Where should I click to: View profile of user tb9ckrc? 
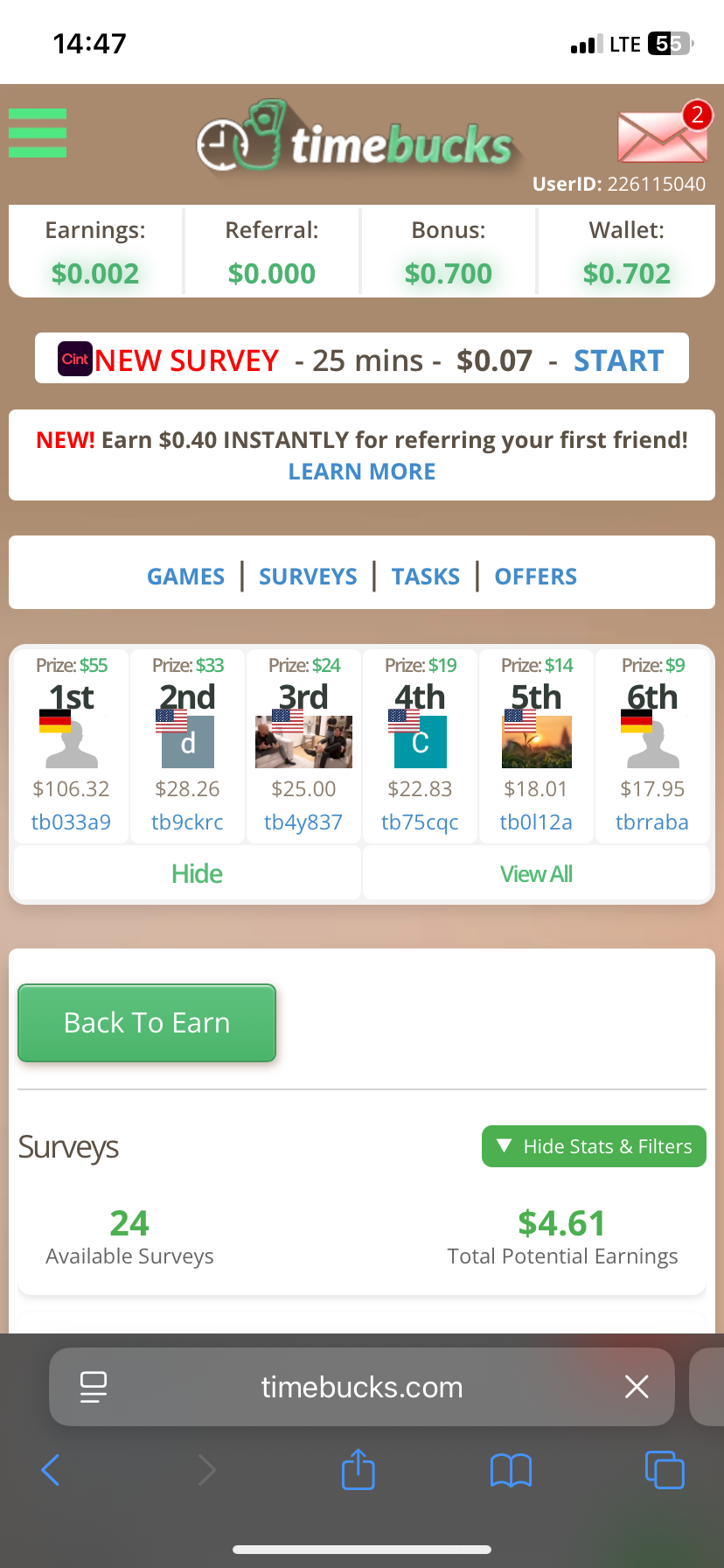pyautogui.click(x=187, y=822)
